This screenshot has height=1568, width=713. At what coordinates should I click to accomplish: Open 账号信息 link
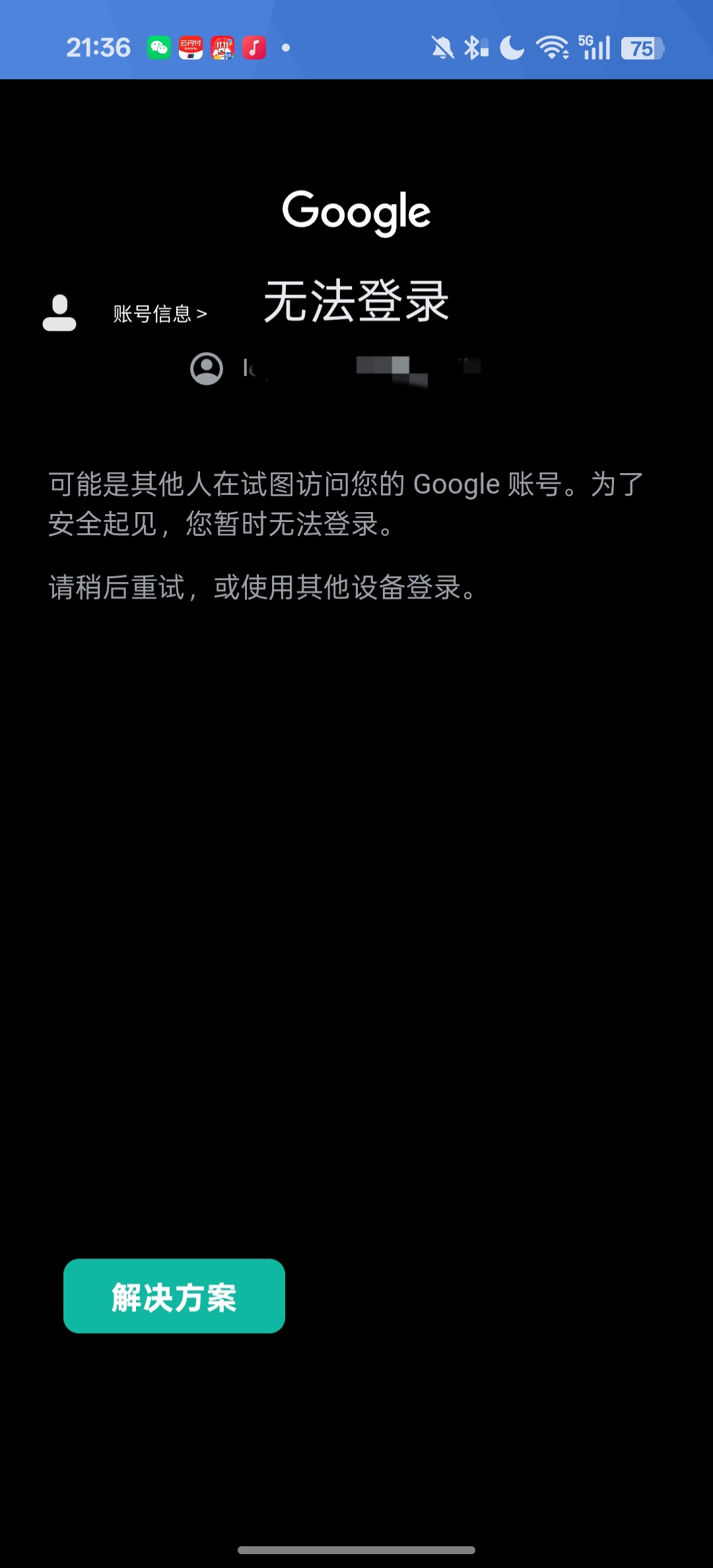pyautogui.click(x=159, y=313)
